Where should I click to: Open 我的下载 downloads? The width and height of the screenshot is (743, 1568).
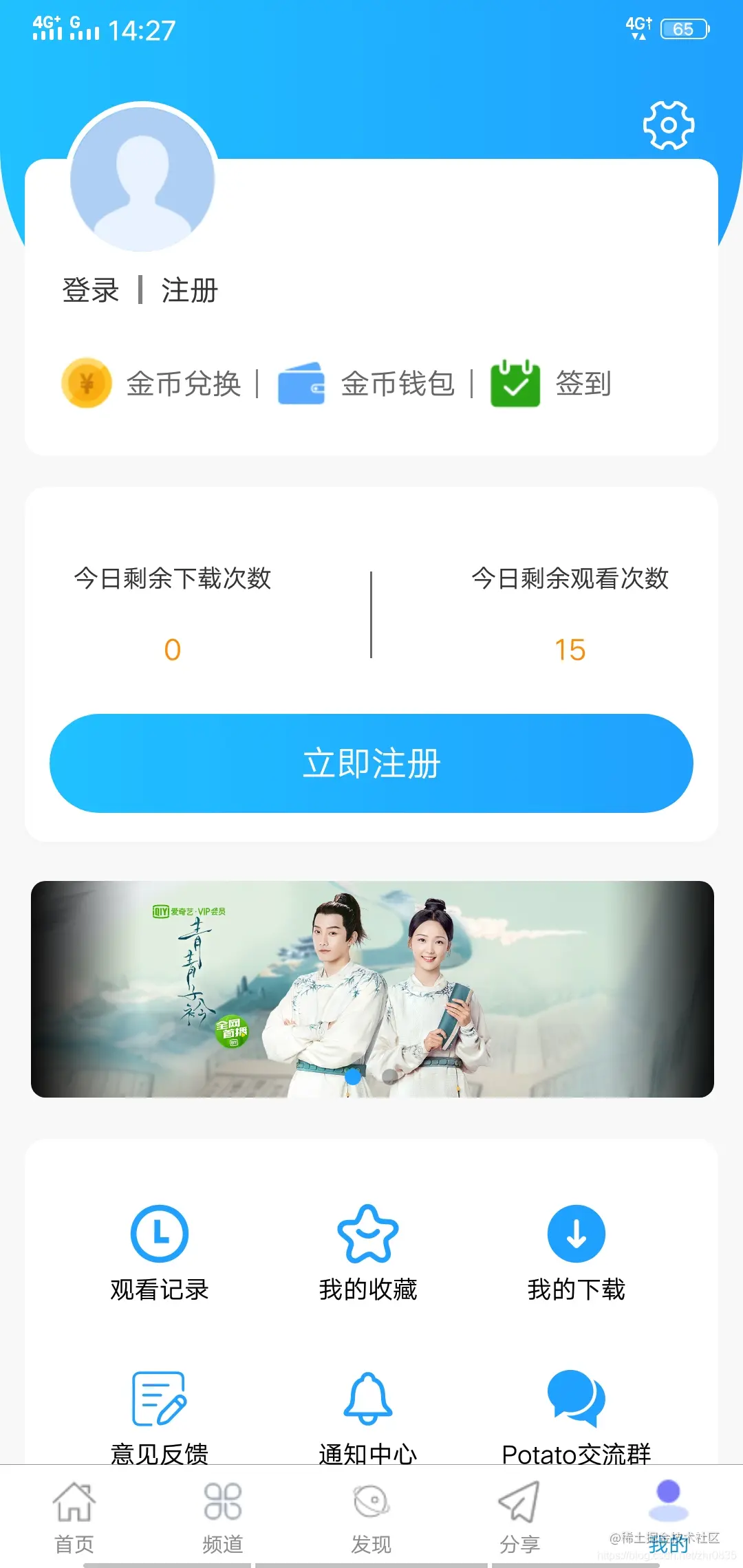coord(577,1253)
